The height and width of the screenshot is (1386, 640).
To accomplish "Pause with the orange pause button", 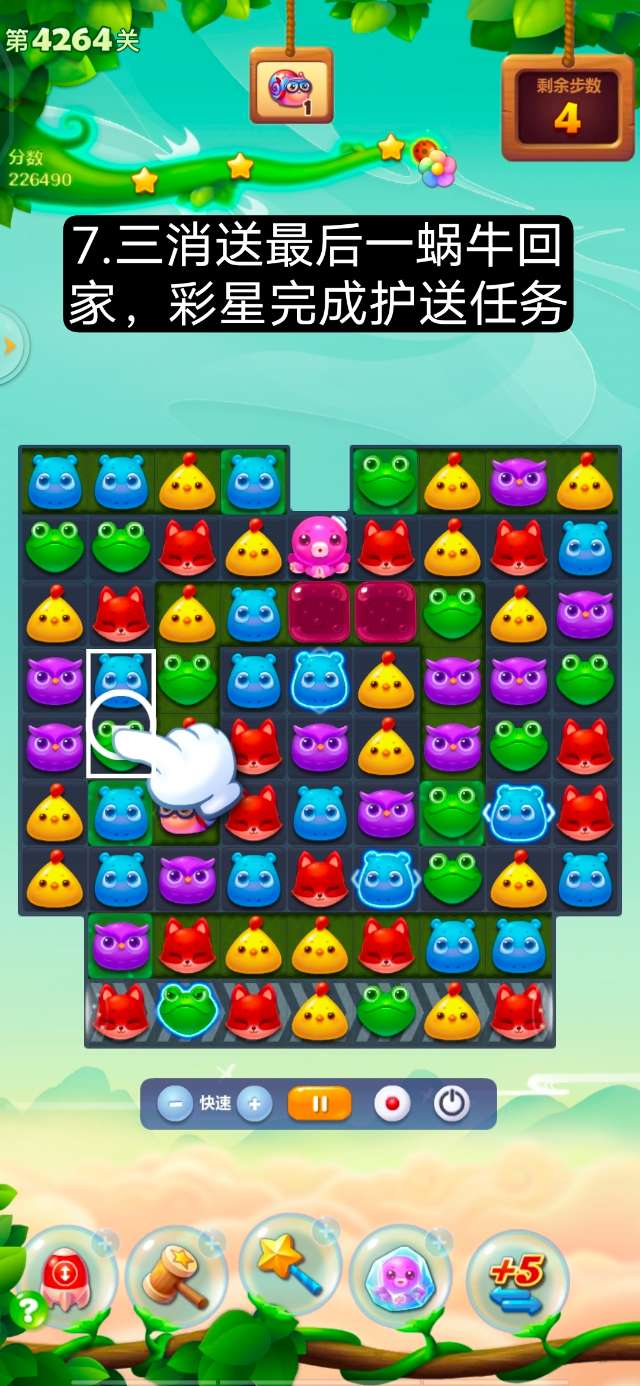I will point(320,1104).
